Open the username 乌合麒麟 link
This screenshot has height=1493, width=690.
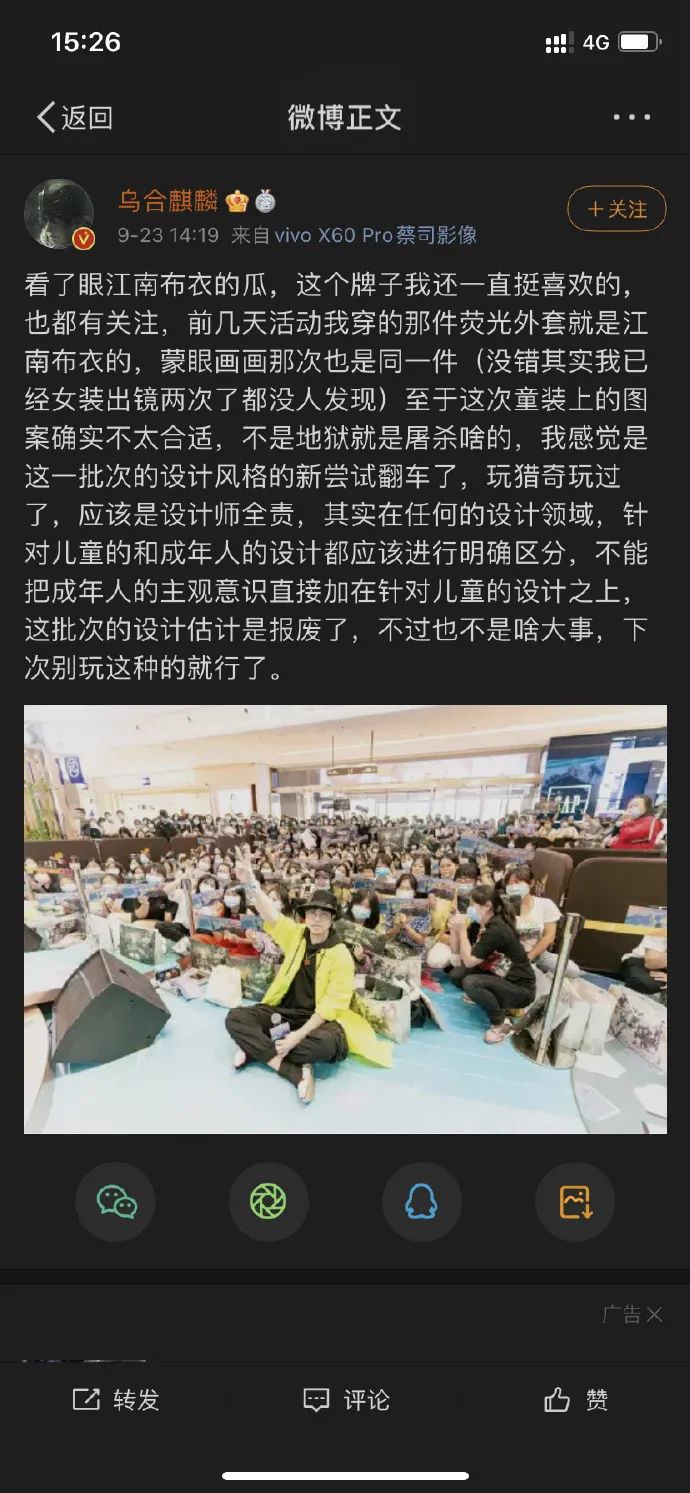click(x=167, y=200)
